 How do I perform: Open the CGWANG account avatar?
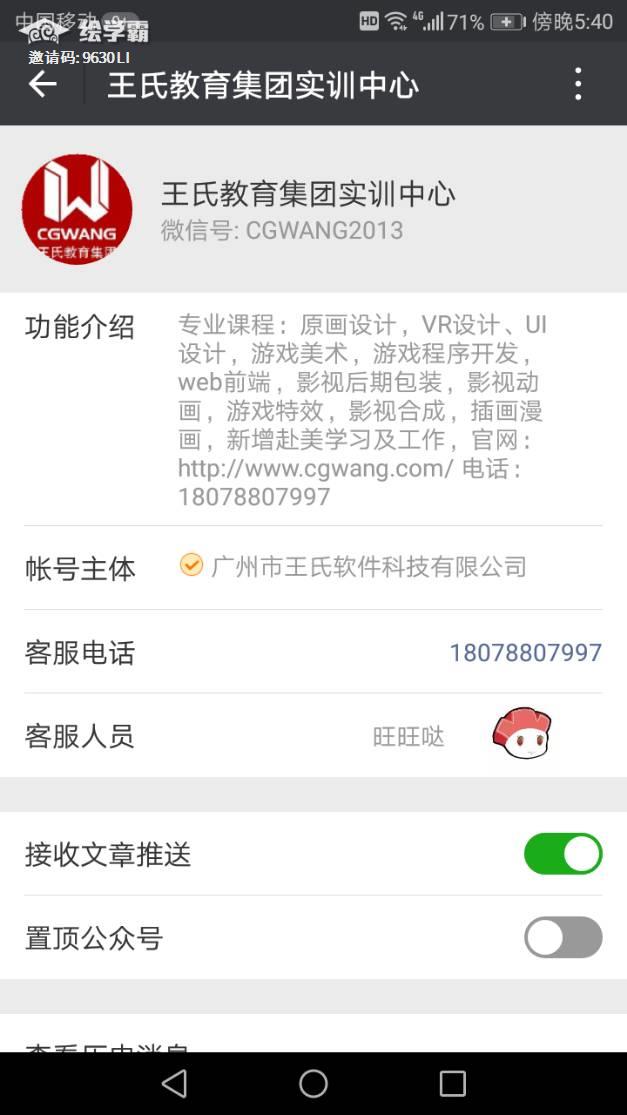77,209
